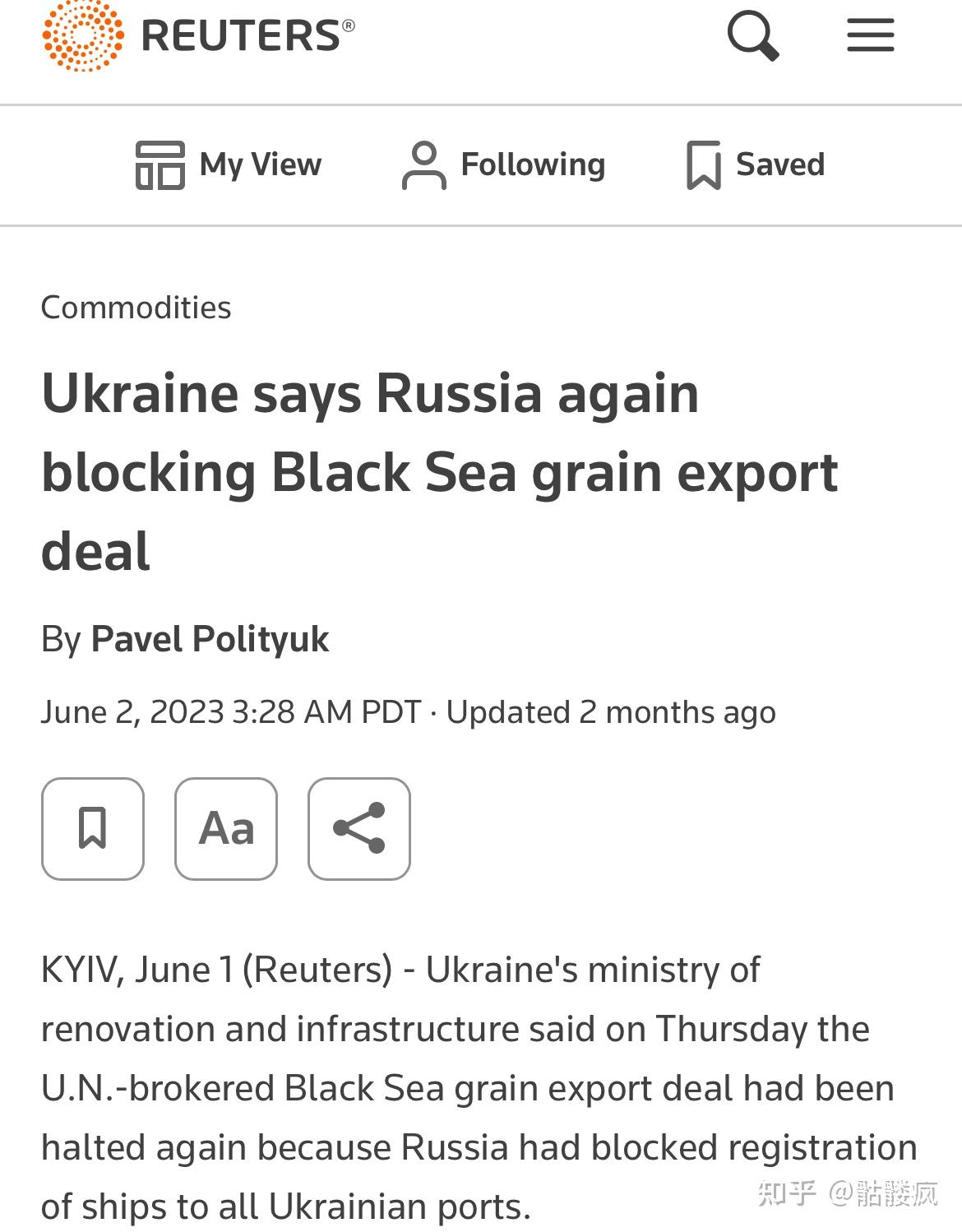Image resolution: width=962 pixels, height=1232 pixels.
Task: Open Saved articles
Action: tap(755, 164)
